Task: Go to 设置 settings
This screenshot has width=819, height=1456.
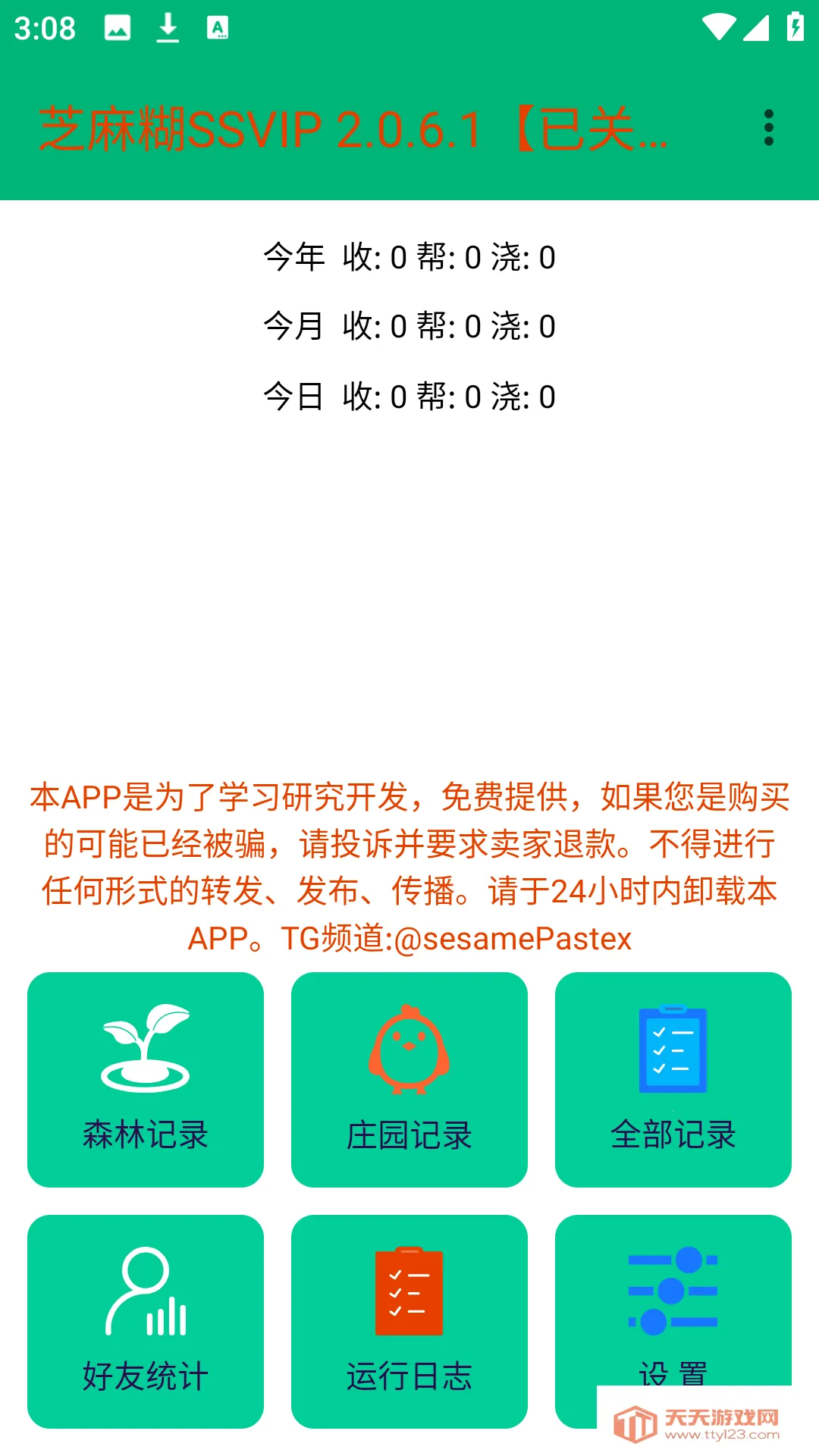Action: [673, 1304]
